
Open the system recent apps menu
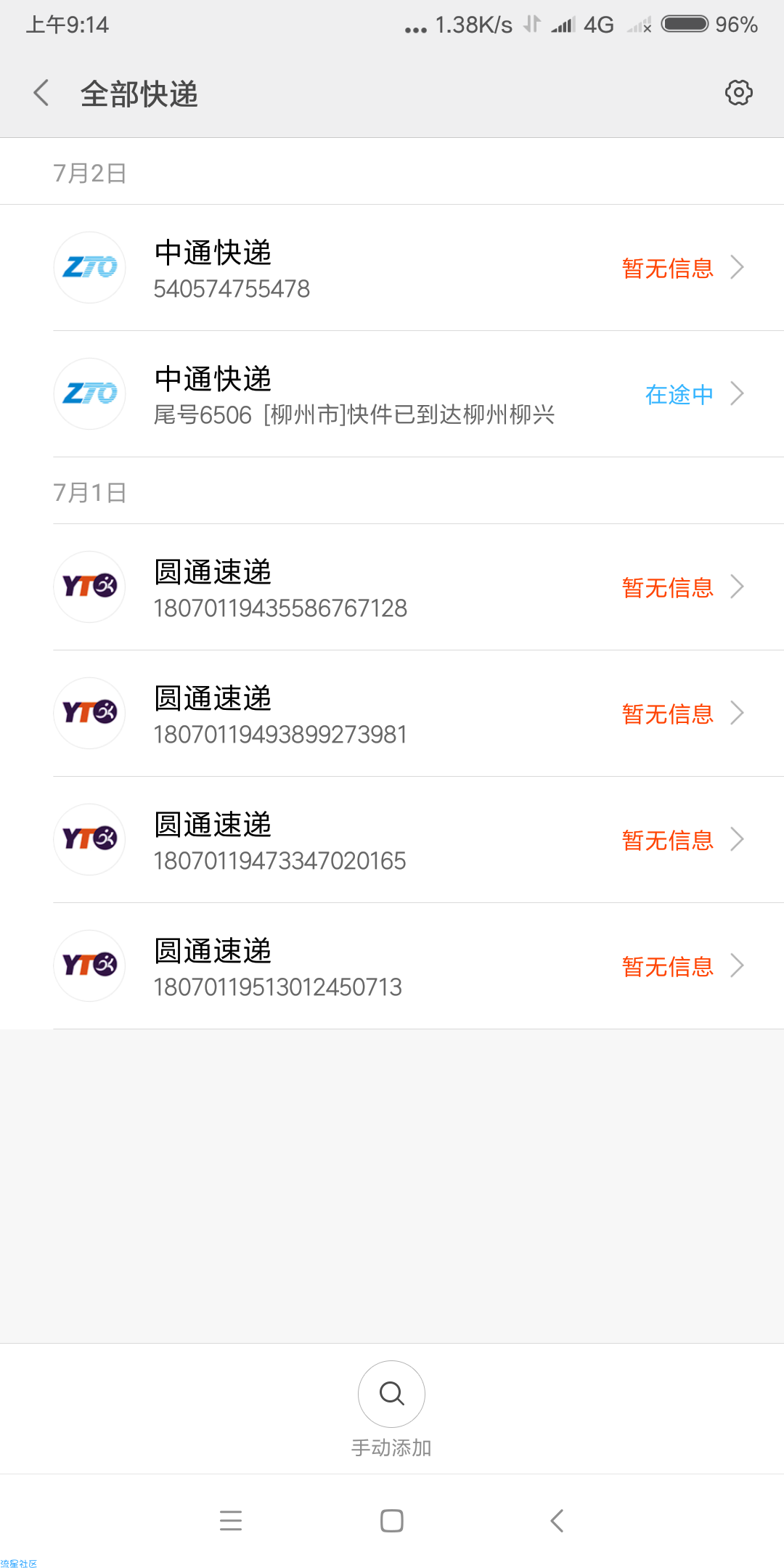click(231, 1520)
